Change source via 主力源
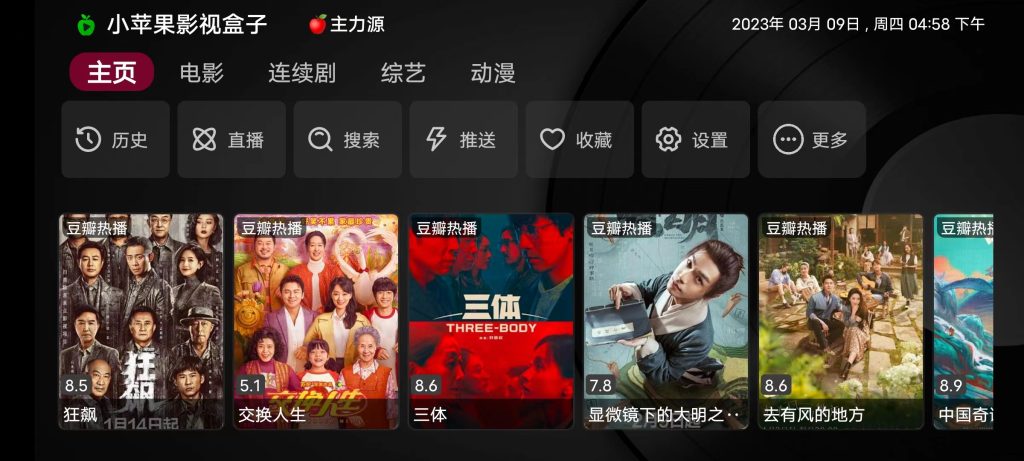This screenshot has height=461, width=1024. pos(346,25)
